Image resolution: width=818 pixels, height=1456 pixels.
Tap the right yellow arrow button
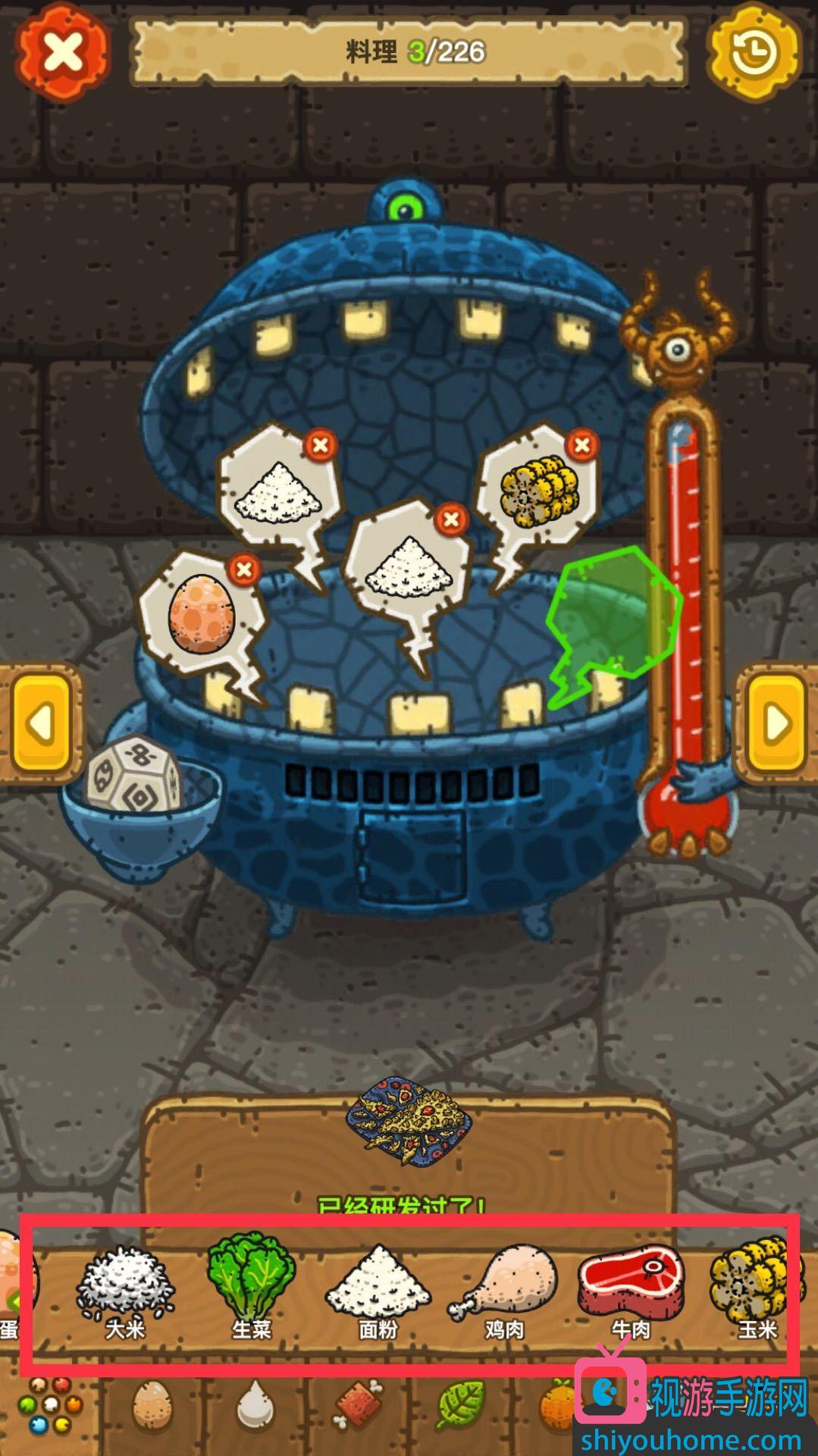(776, 723)
